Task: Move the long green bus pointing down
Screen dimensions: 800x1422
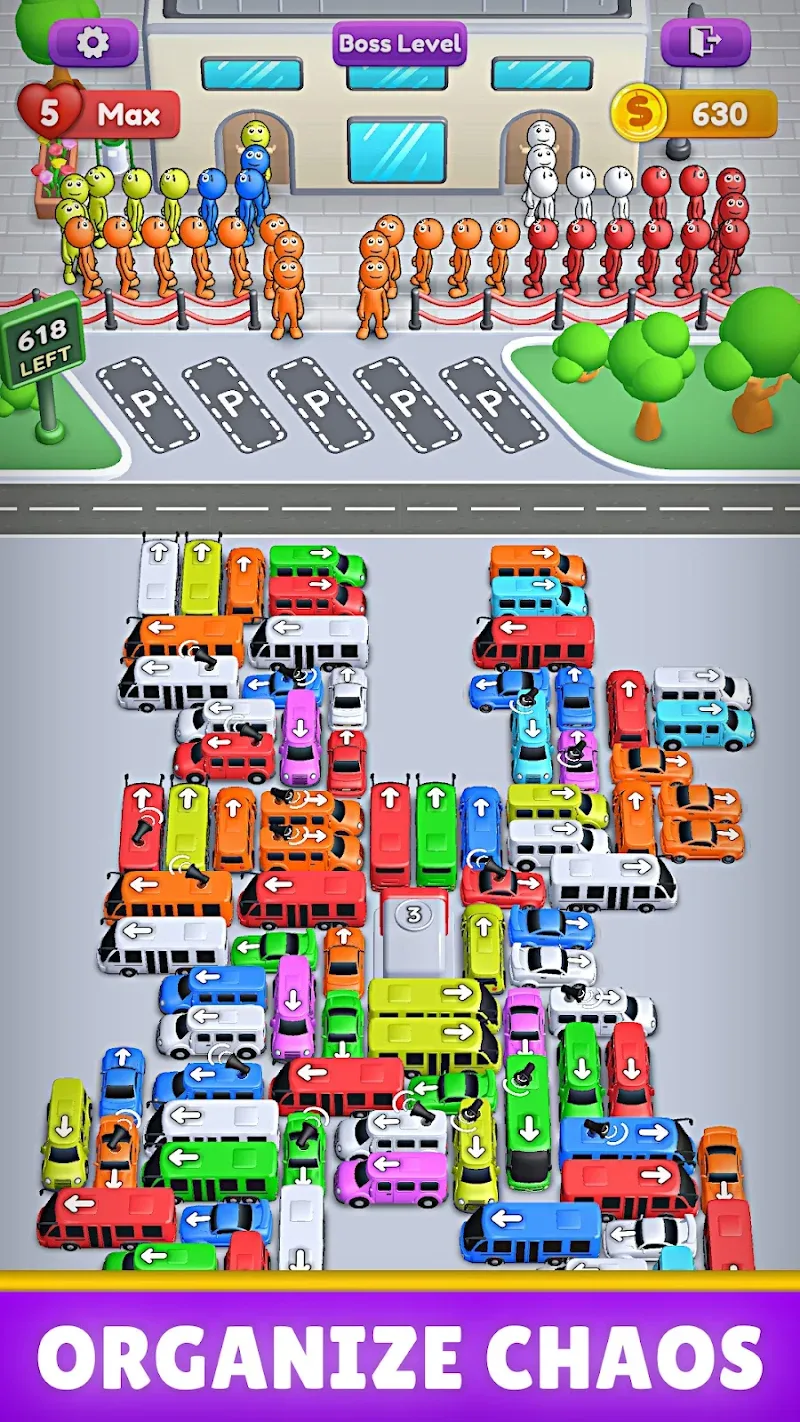Action: click(x=526, y=1118)
